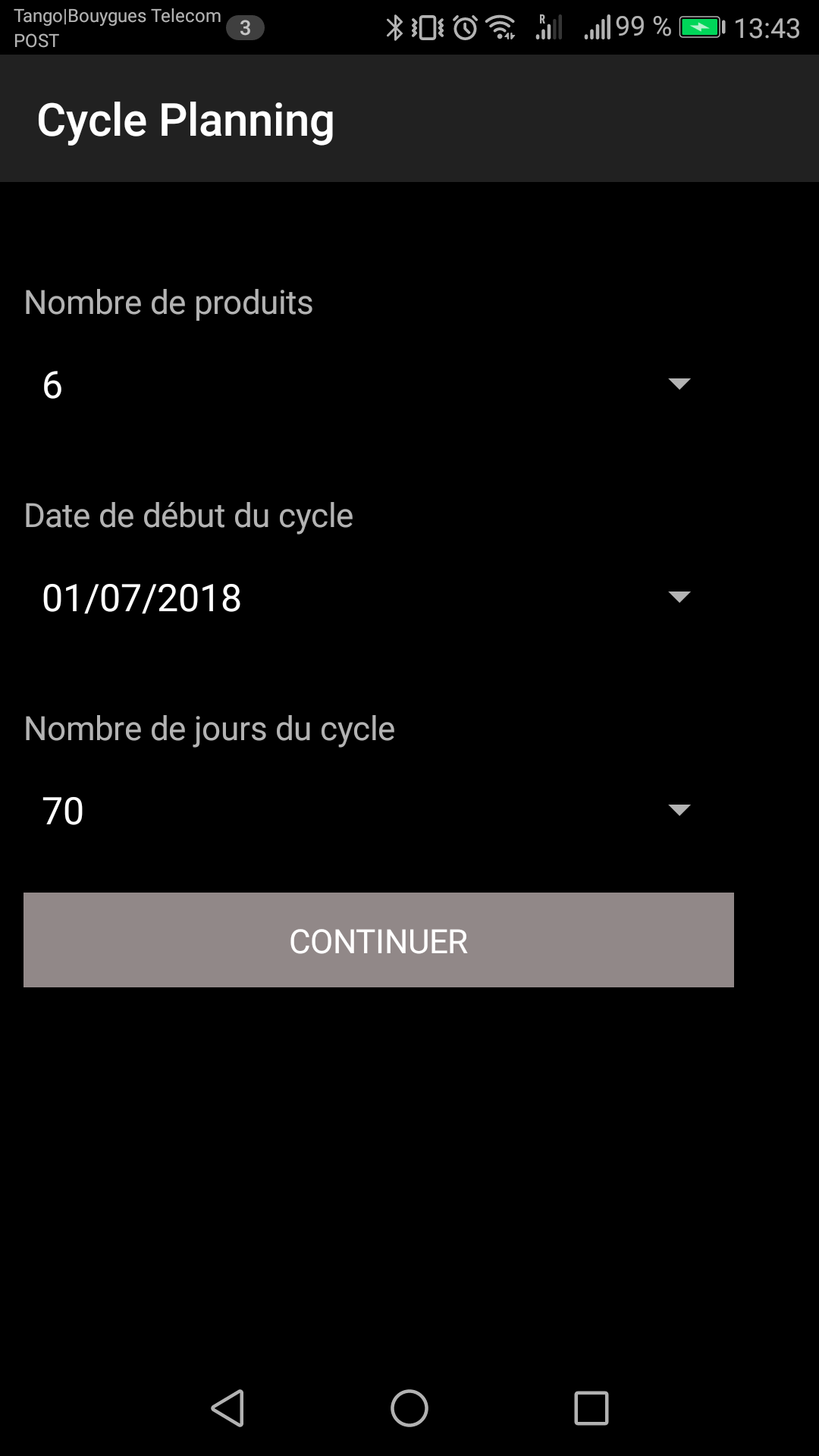This screenshot has width=819, height=1456.
Task: Return to the home screen
Action: tap(409, 1408)
